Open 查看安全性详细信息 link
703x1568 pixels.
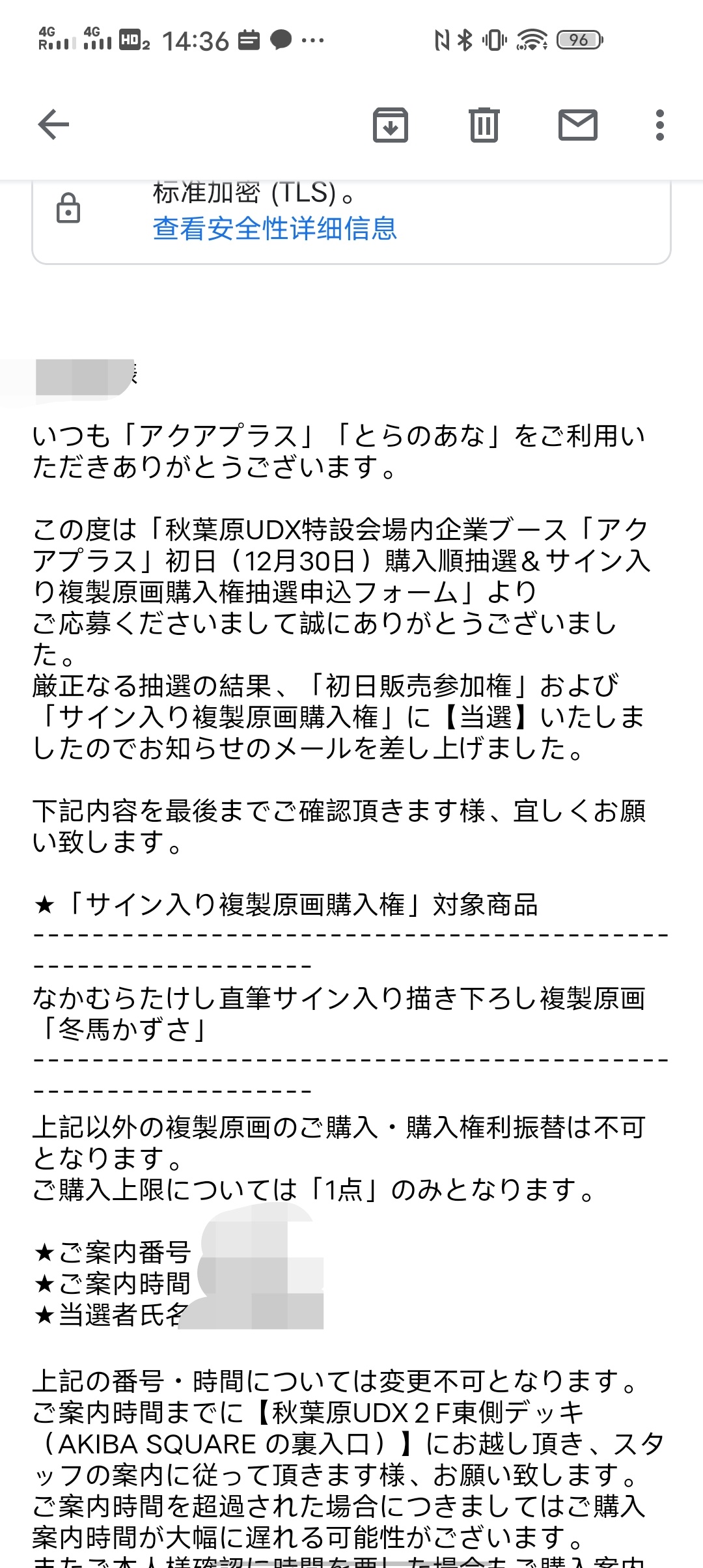point(275,229)
